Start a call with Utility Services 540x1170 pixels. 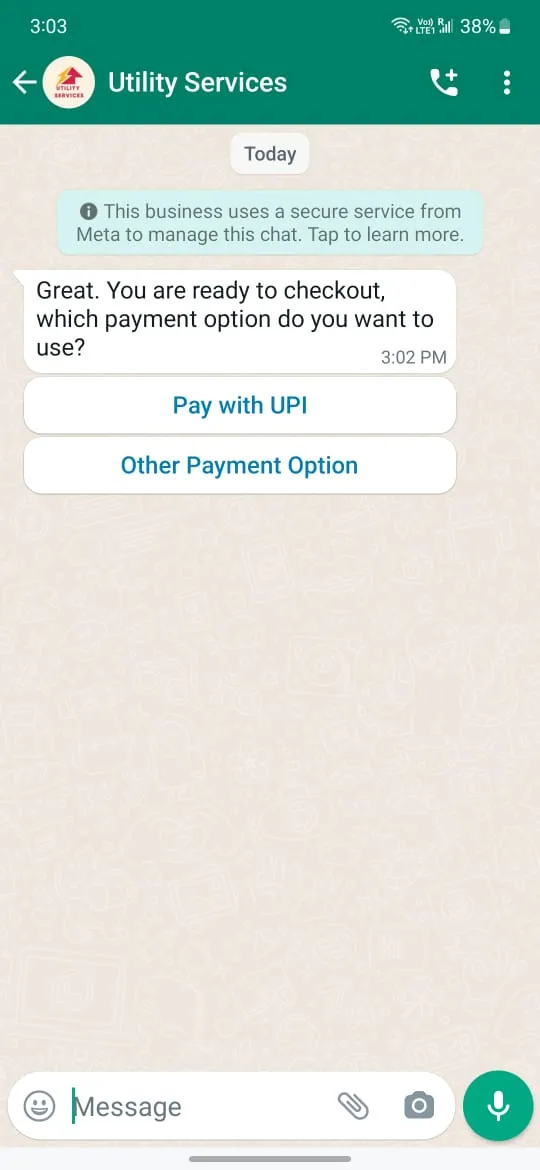coord(445,83)
